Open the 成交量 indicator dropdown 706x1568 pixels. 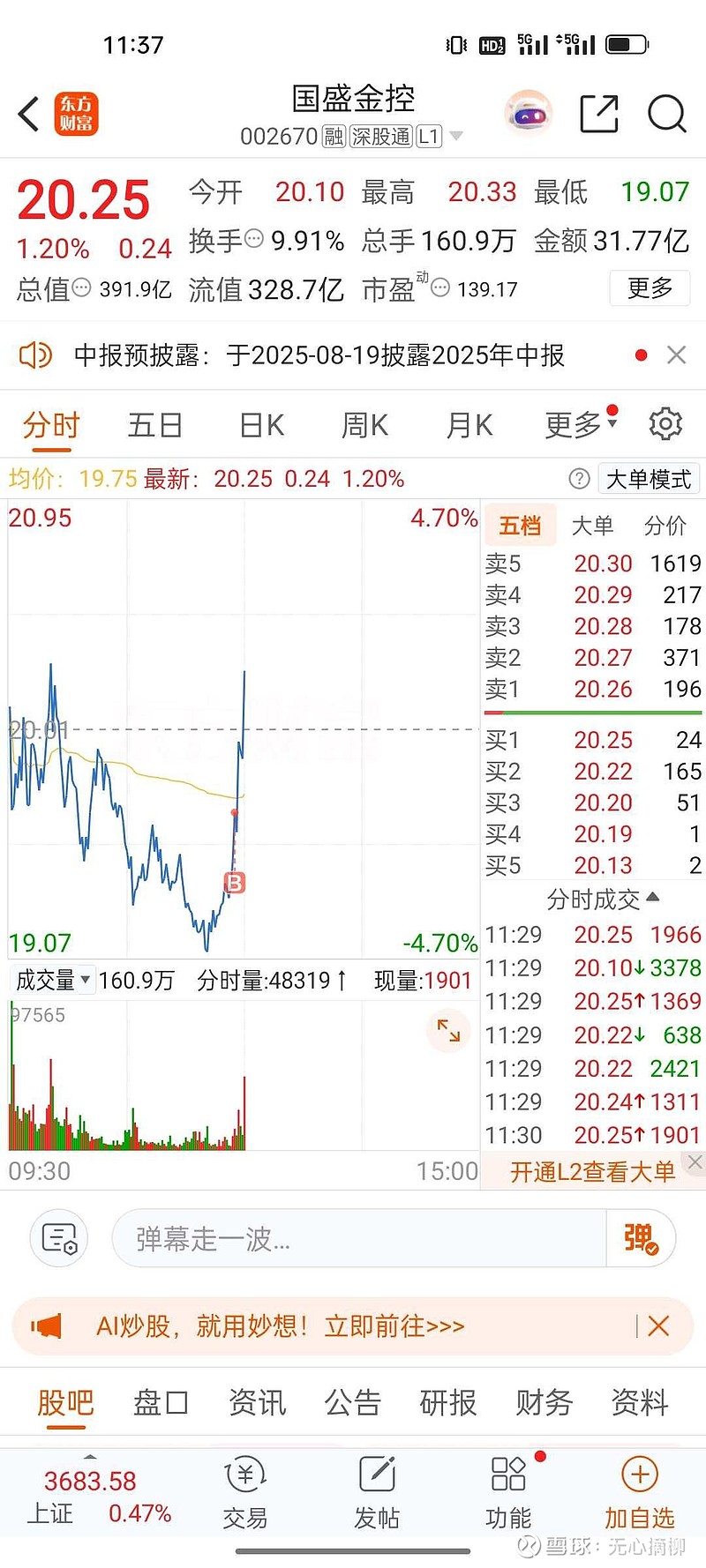point(53,980)
